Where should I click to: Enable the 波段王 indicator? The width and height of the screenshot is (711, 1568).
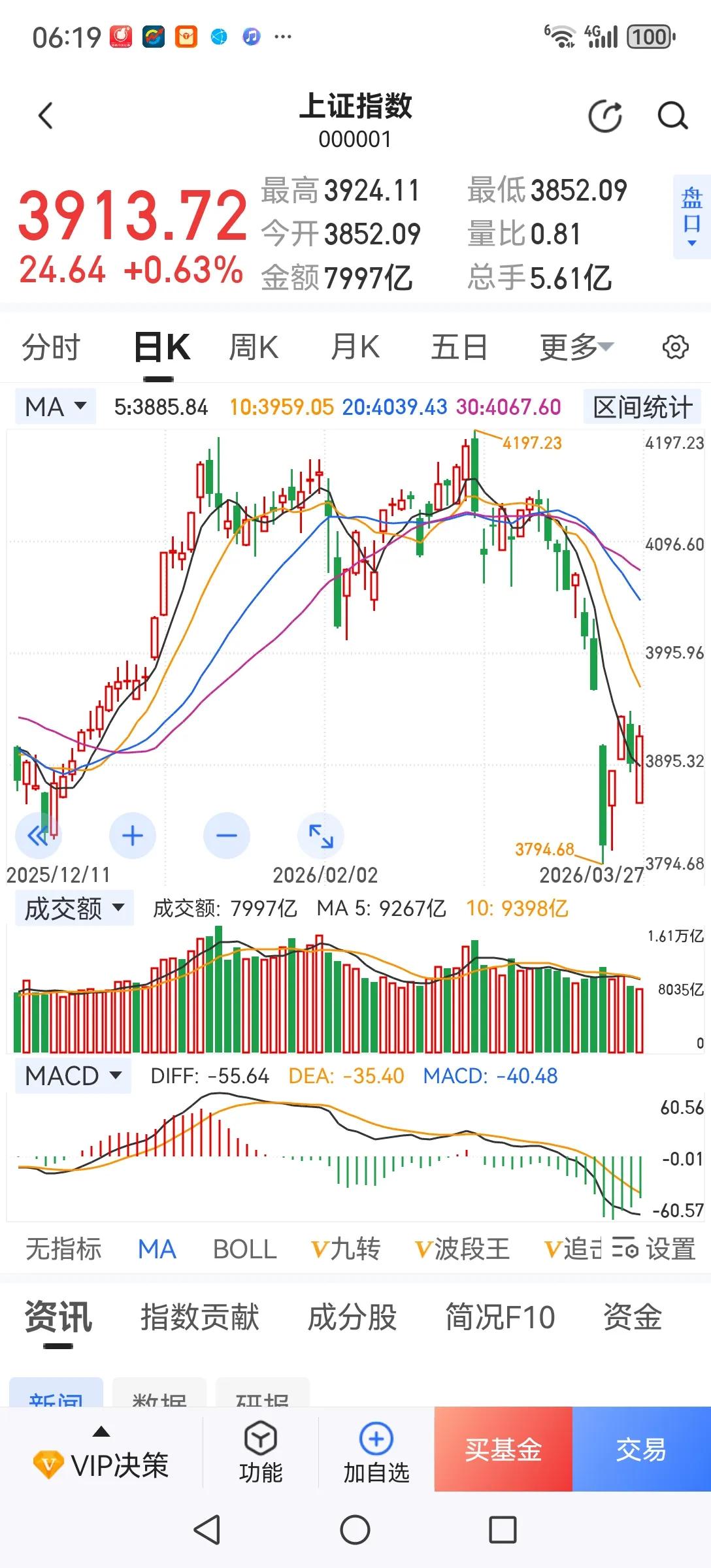point(465,1248)
